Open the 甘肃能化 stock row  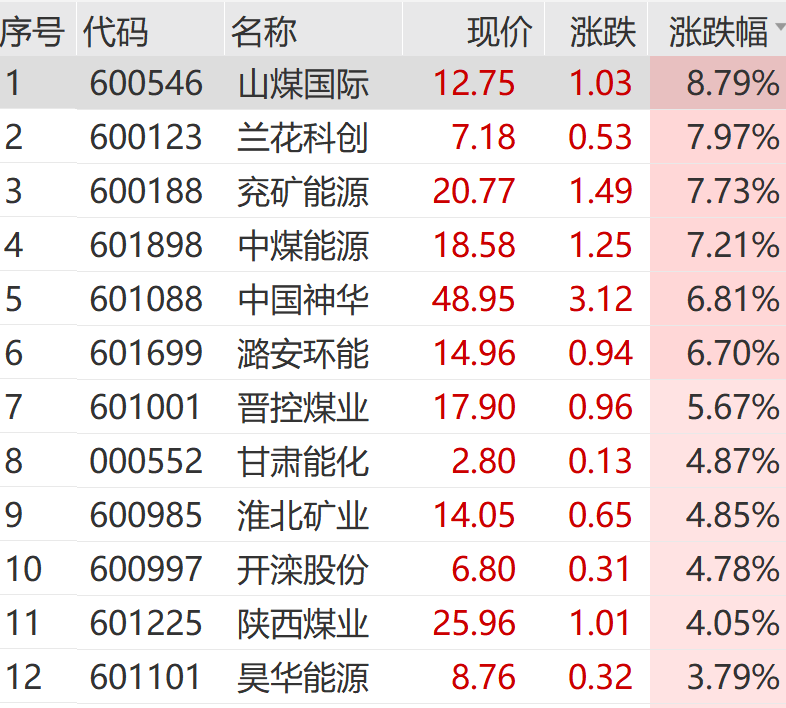click(304, 461)
